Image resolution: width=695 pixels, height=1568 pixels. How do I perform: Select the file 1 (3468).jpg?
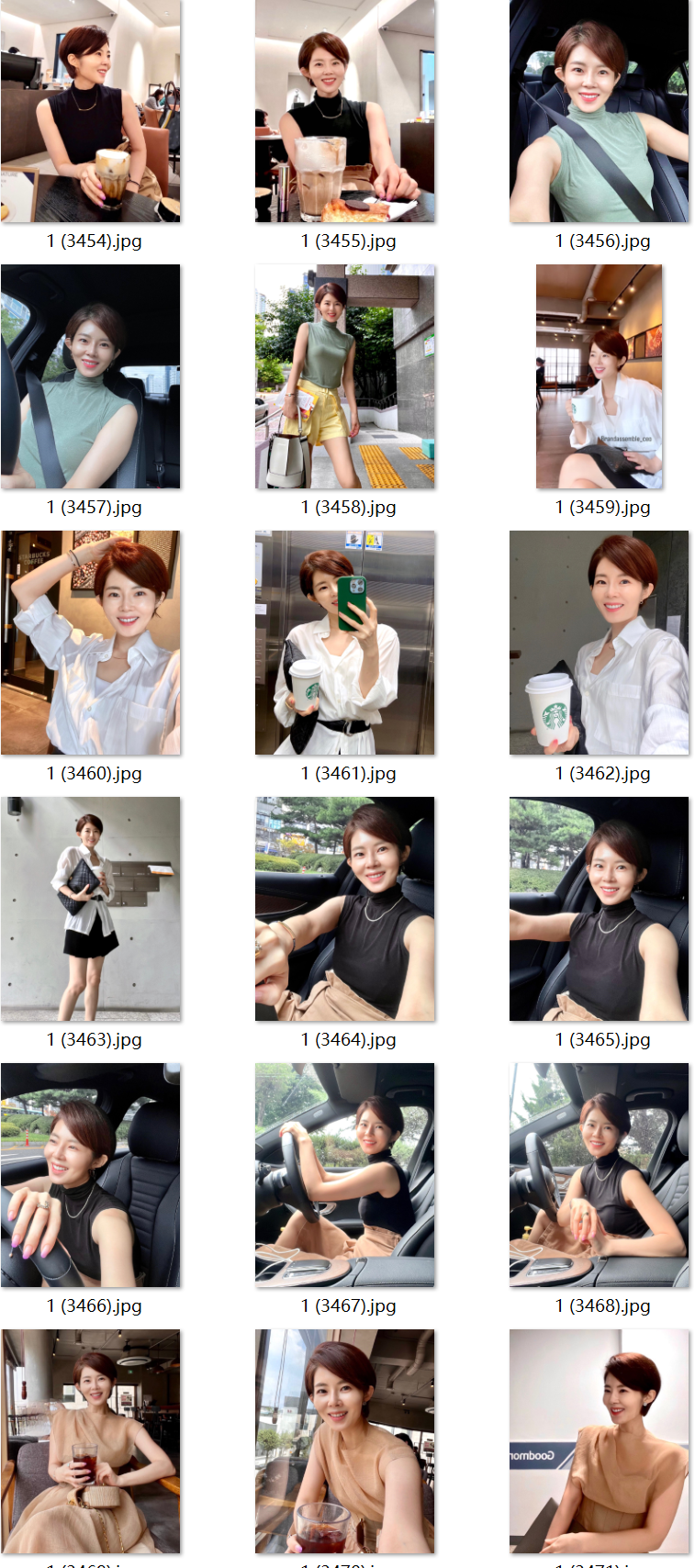pos(600,1175)
